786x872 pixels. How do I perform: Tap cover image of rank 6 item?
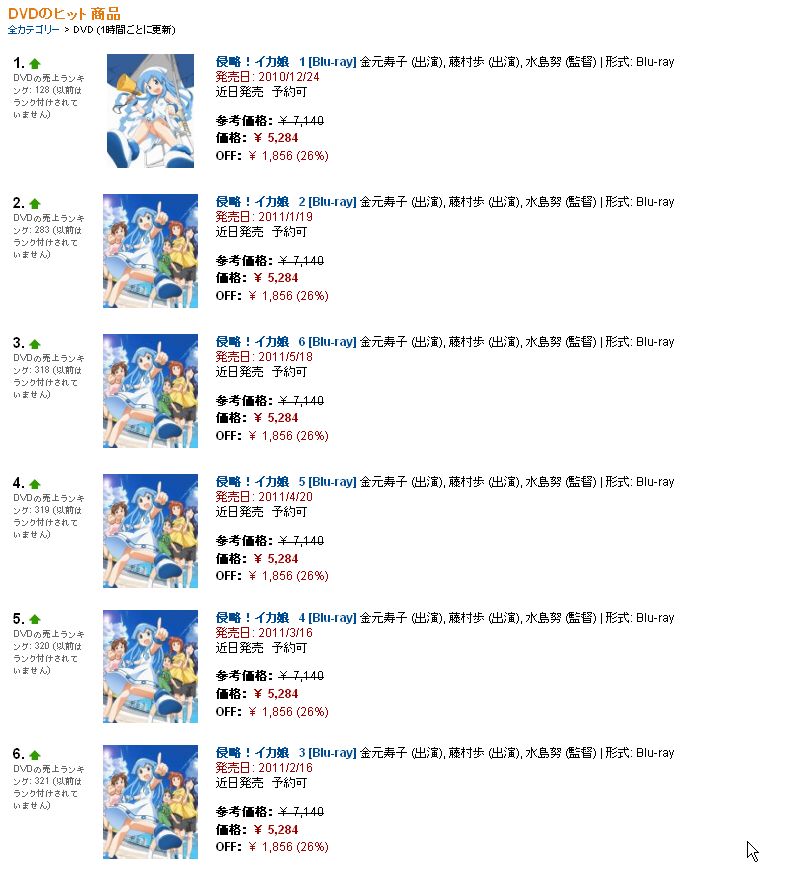[x=150, y=802]
